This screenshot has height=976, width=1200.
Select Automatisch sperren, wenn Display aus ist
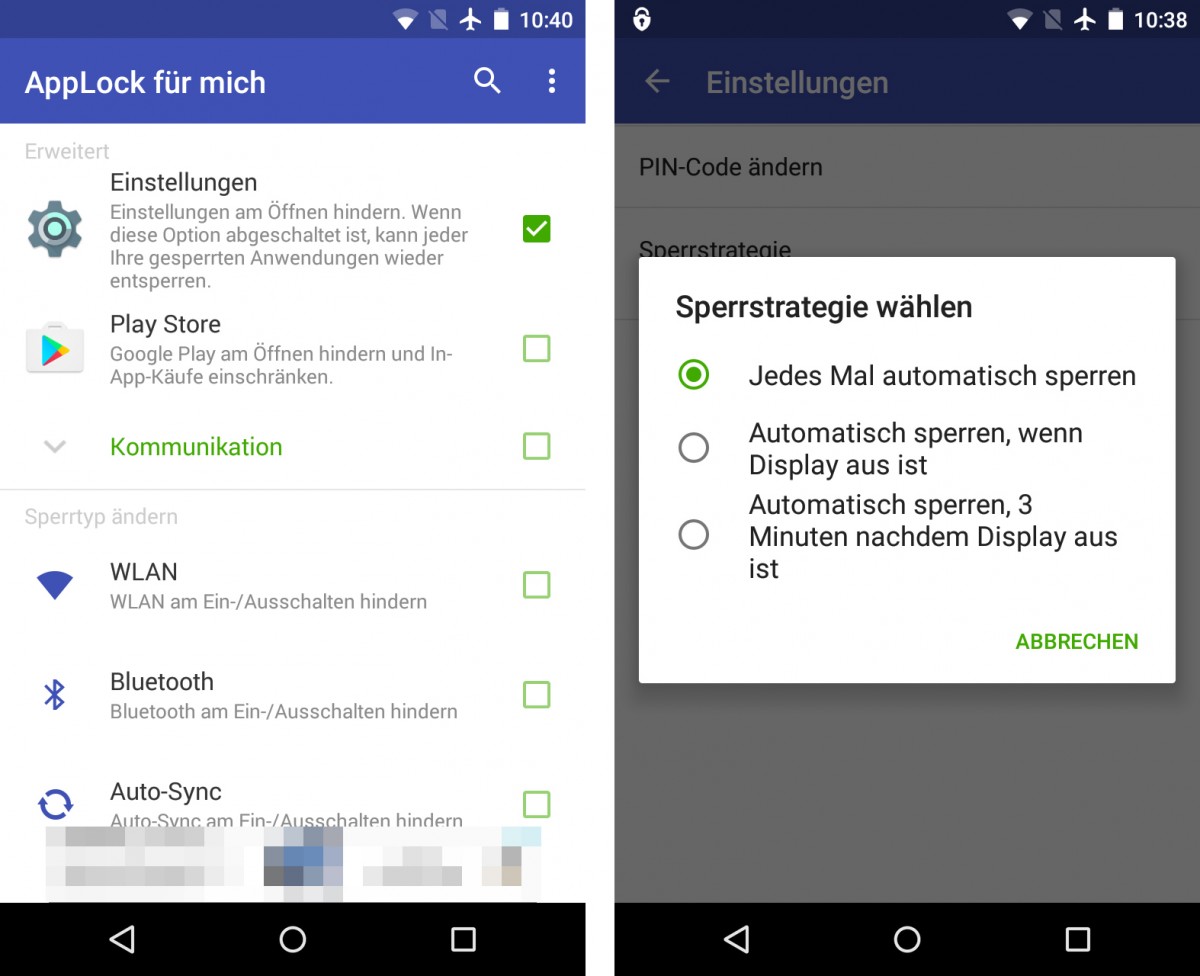[x=694, y=448]
